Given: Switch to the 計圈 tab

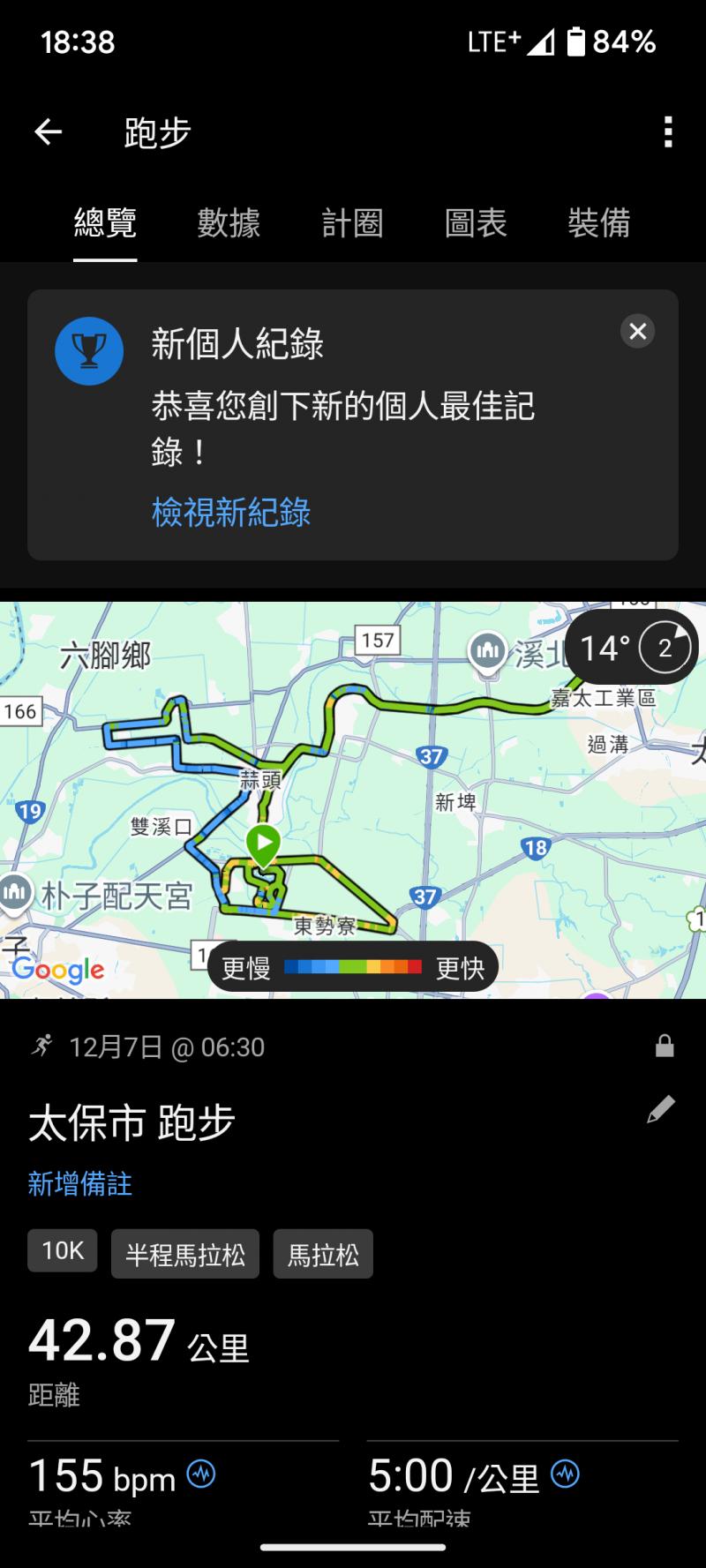Looking at the screenshot, I should tap(352, 222).
